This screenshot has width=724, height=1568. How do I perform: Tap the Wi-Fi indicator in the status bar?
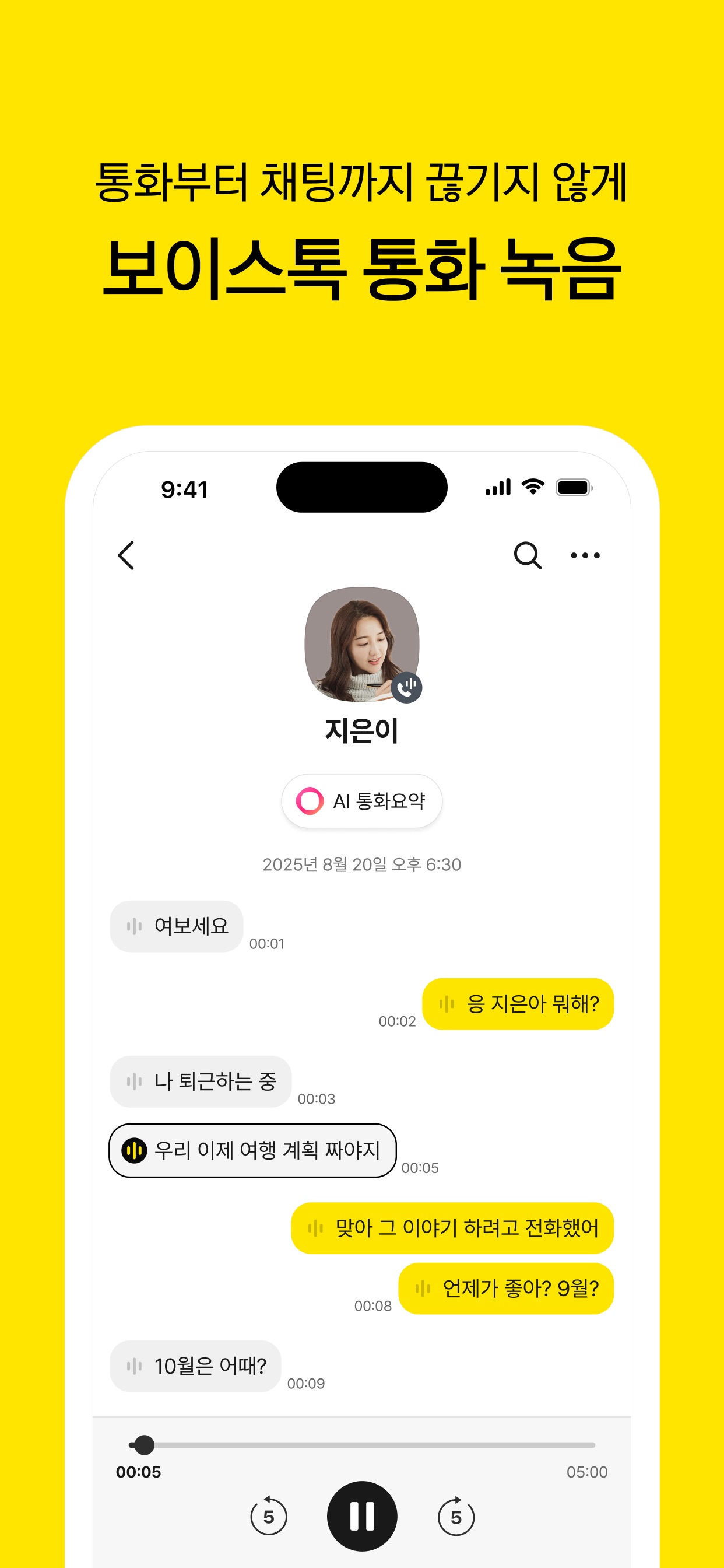tap(532, 487)
